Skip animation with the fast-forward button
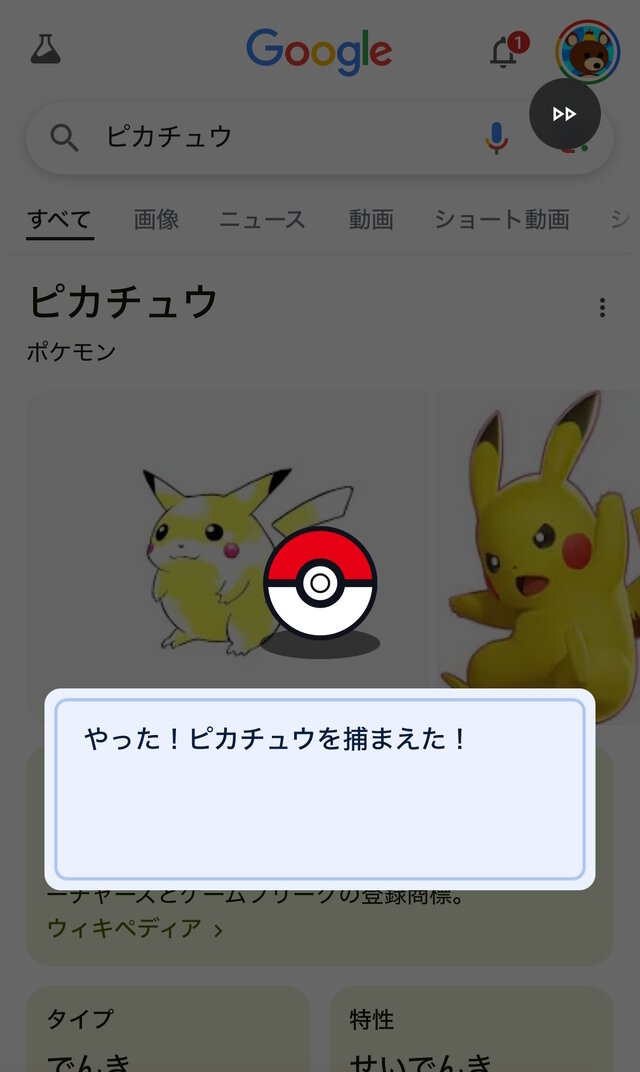The image size is (640, 1072). click(x=565, y=114)
